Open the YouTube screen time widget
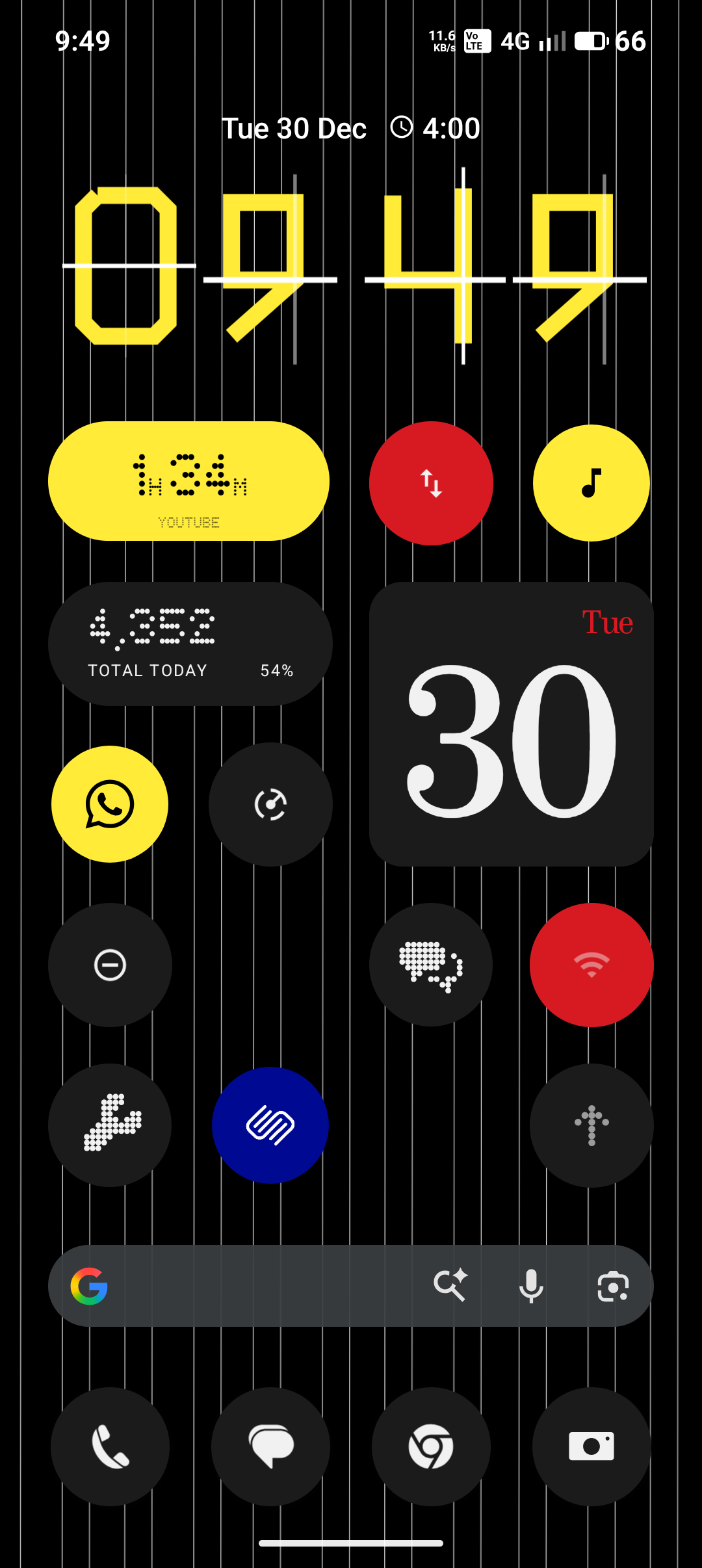The height and width of the screenshot is (1568, 702). (188, 481)
